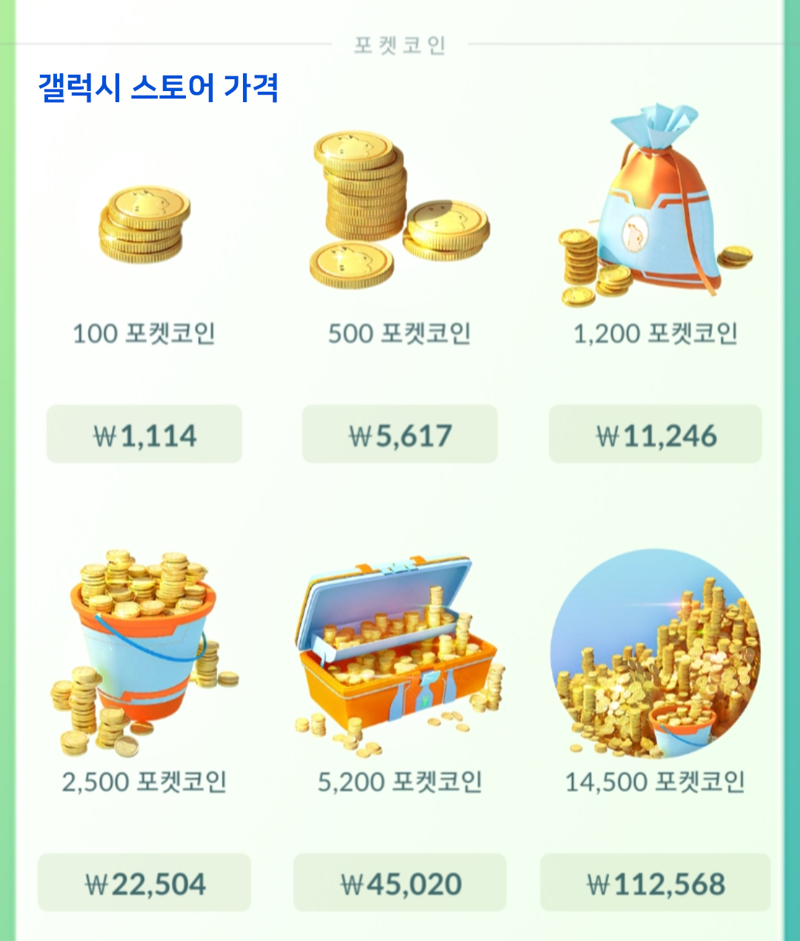Buy 100 PokéCoins for ₩1,114
This screenshot has width=800, height=941.
tap(144, 434)
